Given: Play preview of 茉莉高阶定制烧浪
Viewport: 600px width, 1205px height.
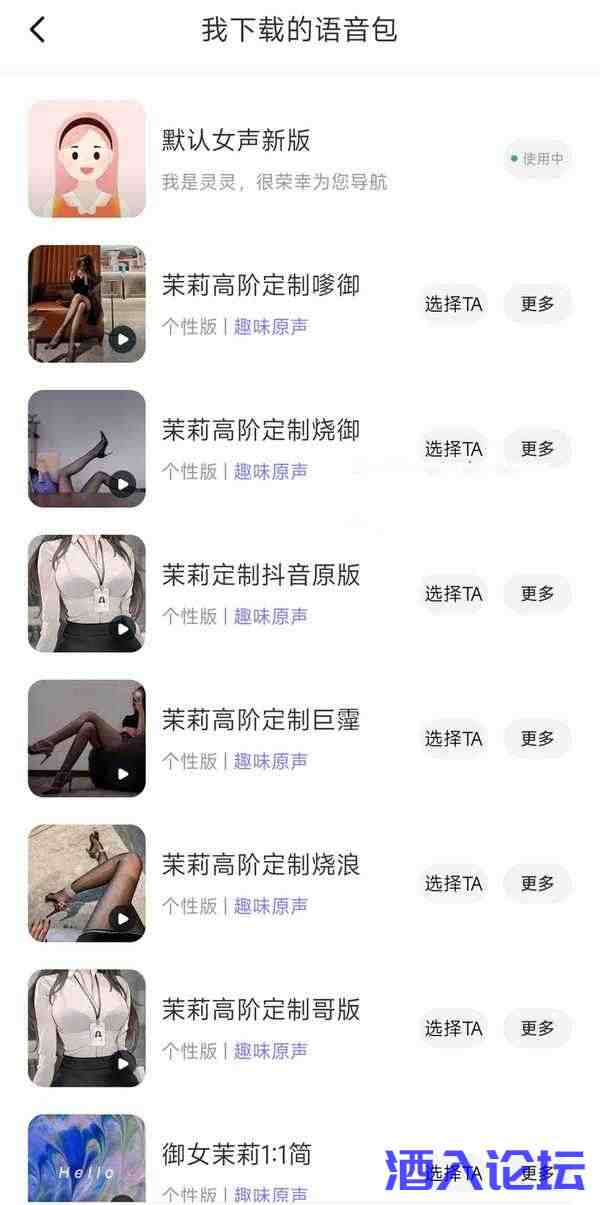Looking at the screenshot, I should [122, 918].
